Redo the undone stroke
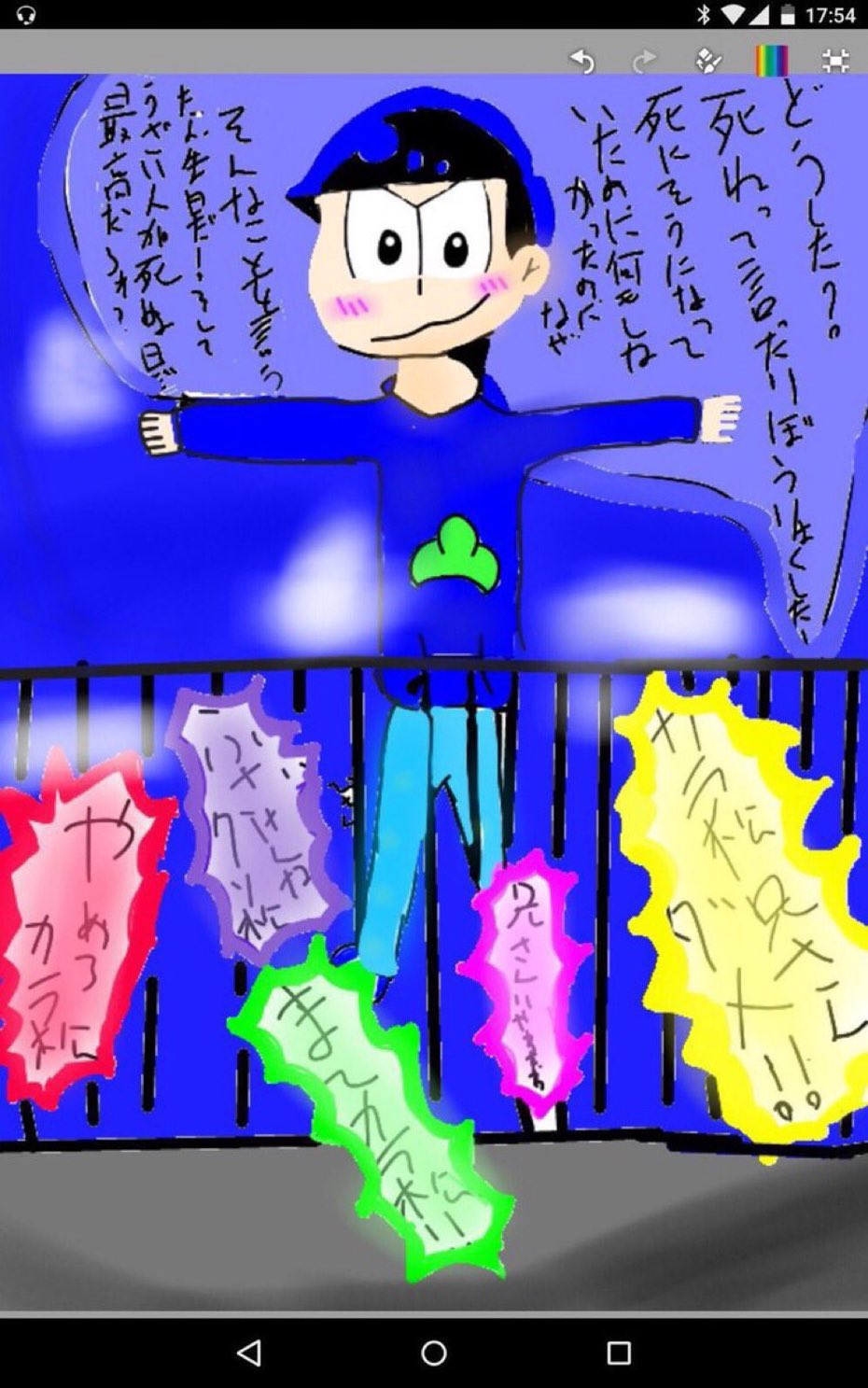The width and height of the screenshot is (868, 1388). coord(644,62)
